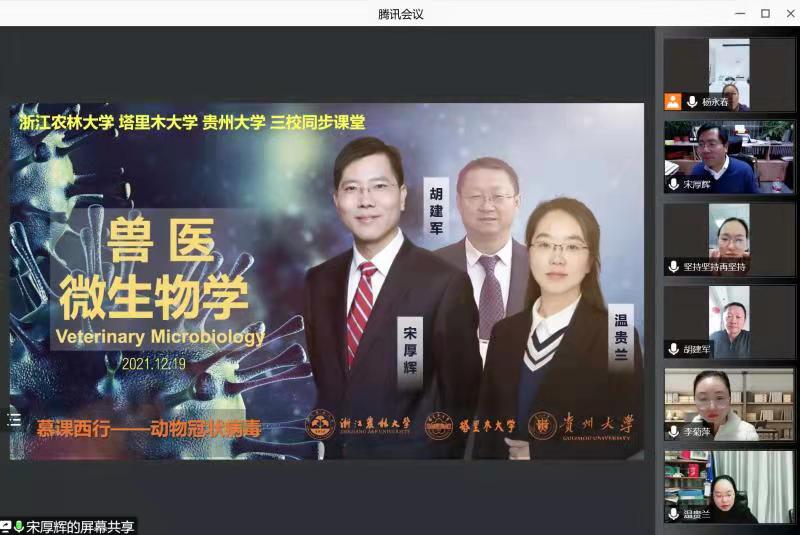Select the 坚持坚持再坚持 video tile
800x535 pixels.
click(729, 239)
